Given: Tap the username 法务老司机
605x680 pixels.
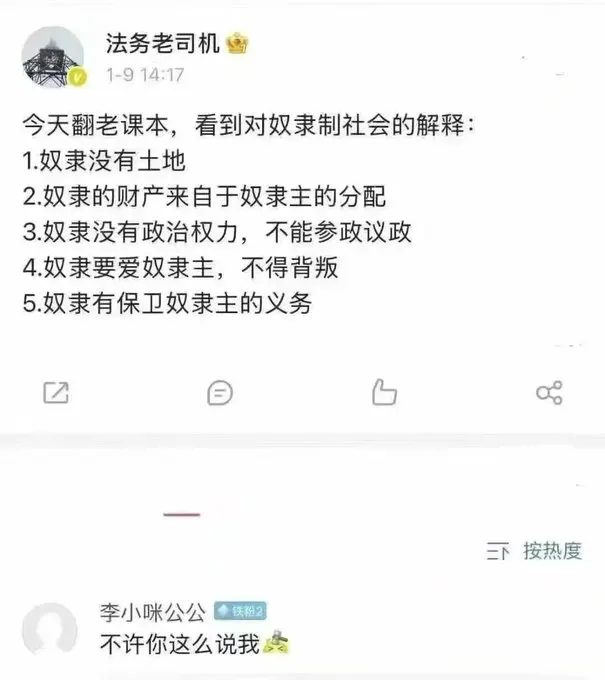Looking at the screenshot, I should [162, 43].
